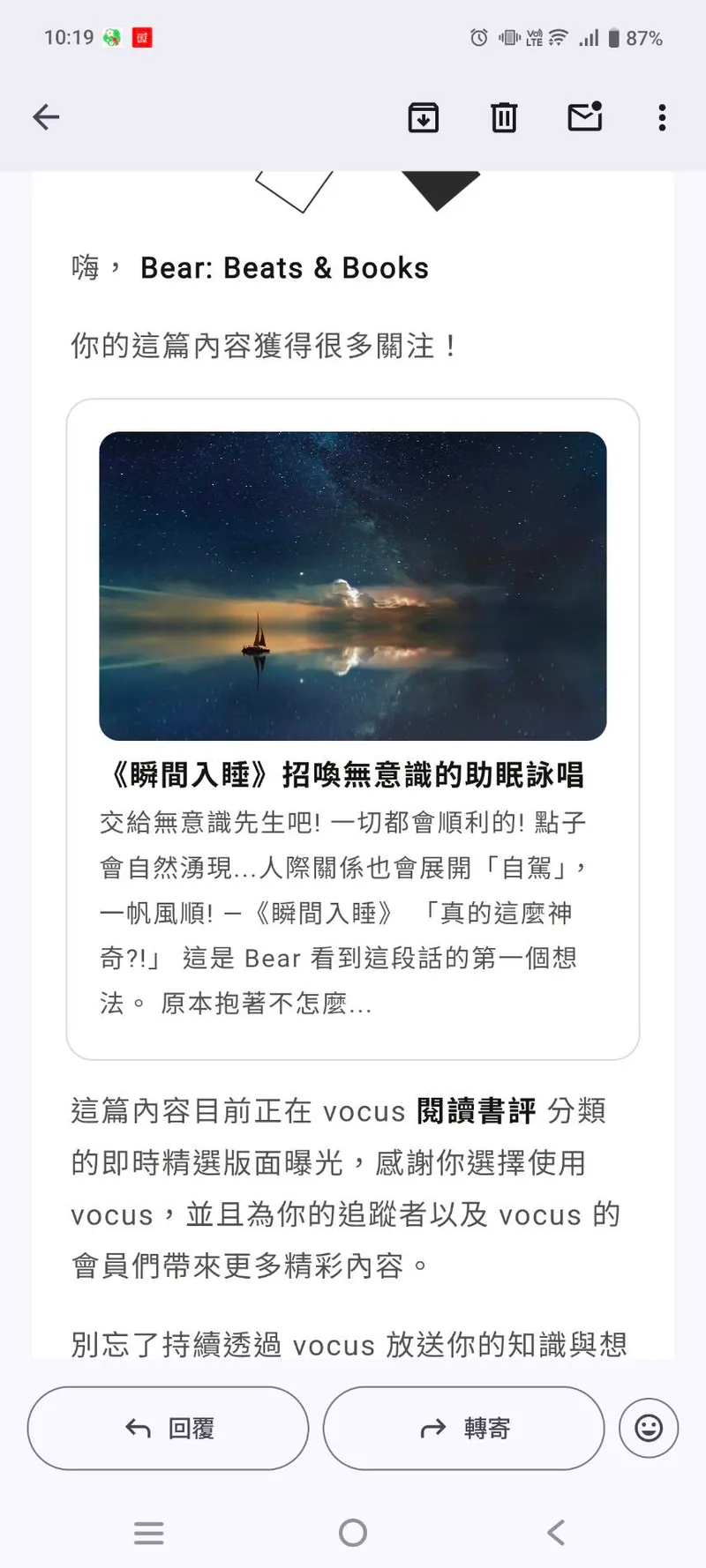Forward the email with 轉寄
This screenshot has width=706, height=1568.
[x=464, y=1428]
